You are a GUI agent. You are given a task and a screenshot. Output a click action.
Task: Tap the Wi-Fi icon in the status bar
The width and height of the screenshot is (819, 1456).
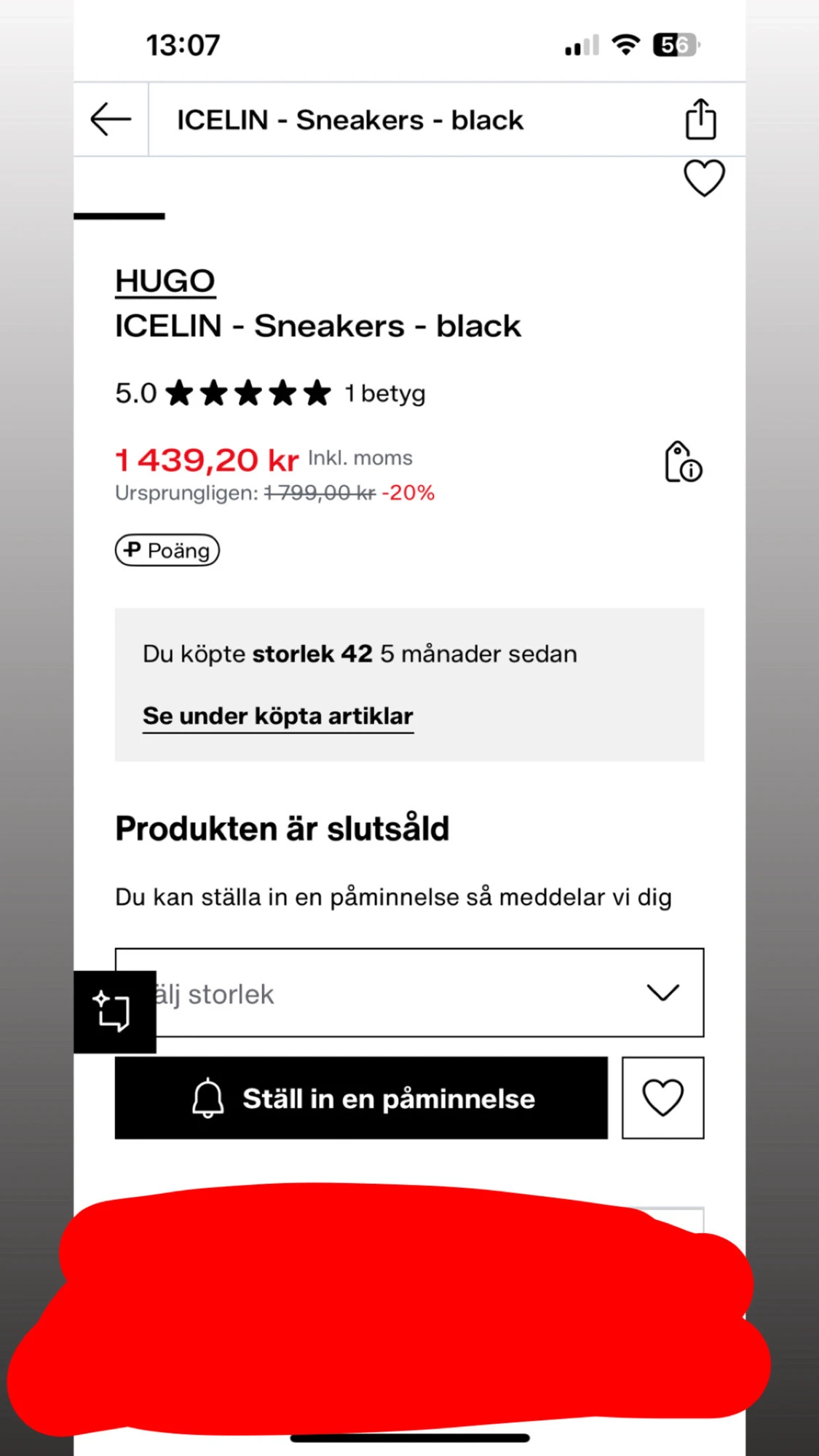[x=626, y=44]
